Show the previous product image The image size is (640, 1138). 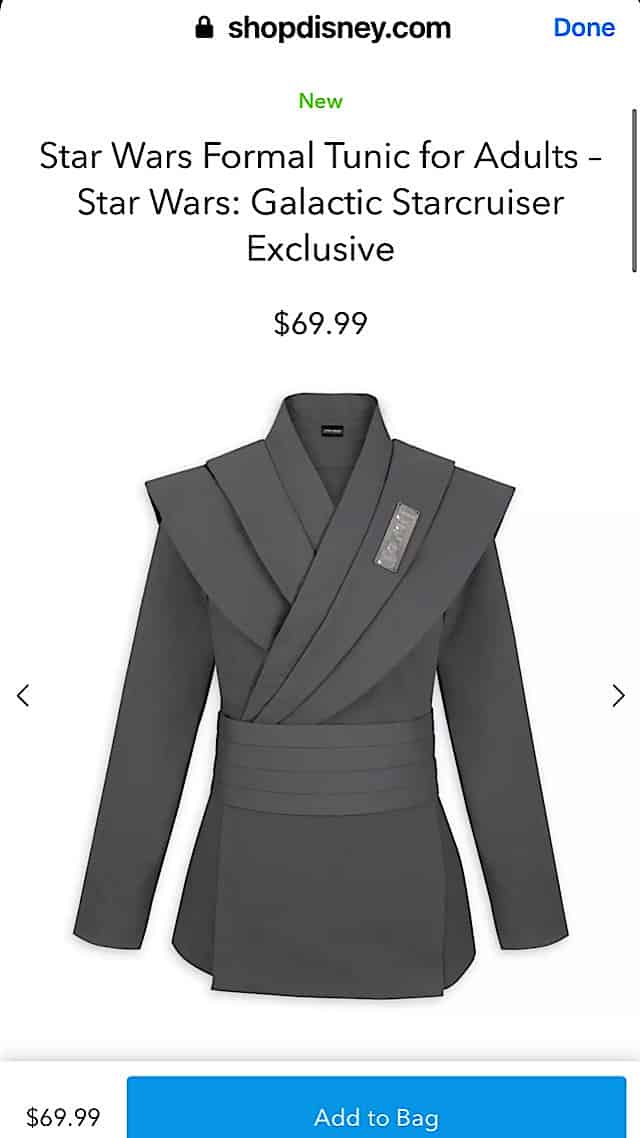pos(22,695)
